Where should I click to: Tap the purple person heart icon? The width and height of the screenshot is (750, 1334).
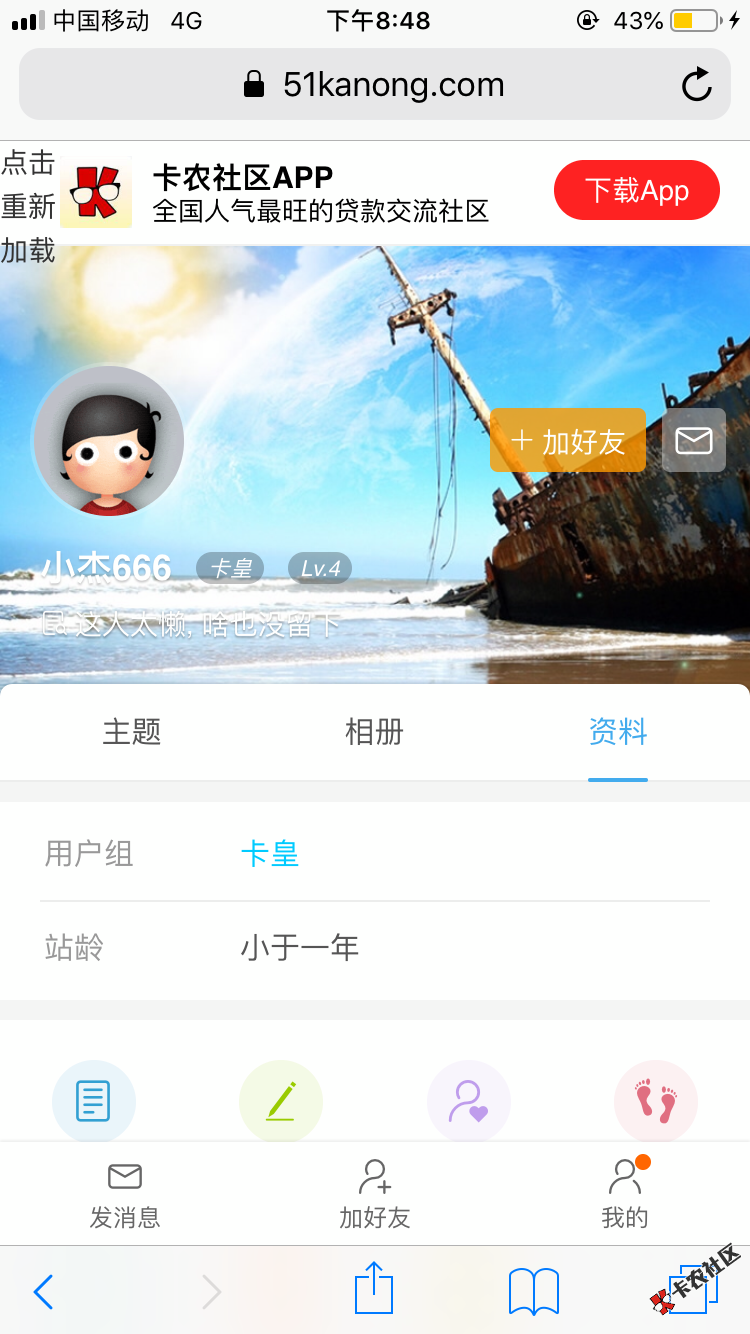468,1101
